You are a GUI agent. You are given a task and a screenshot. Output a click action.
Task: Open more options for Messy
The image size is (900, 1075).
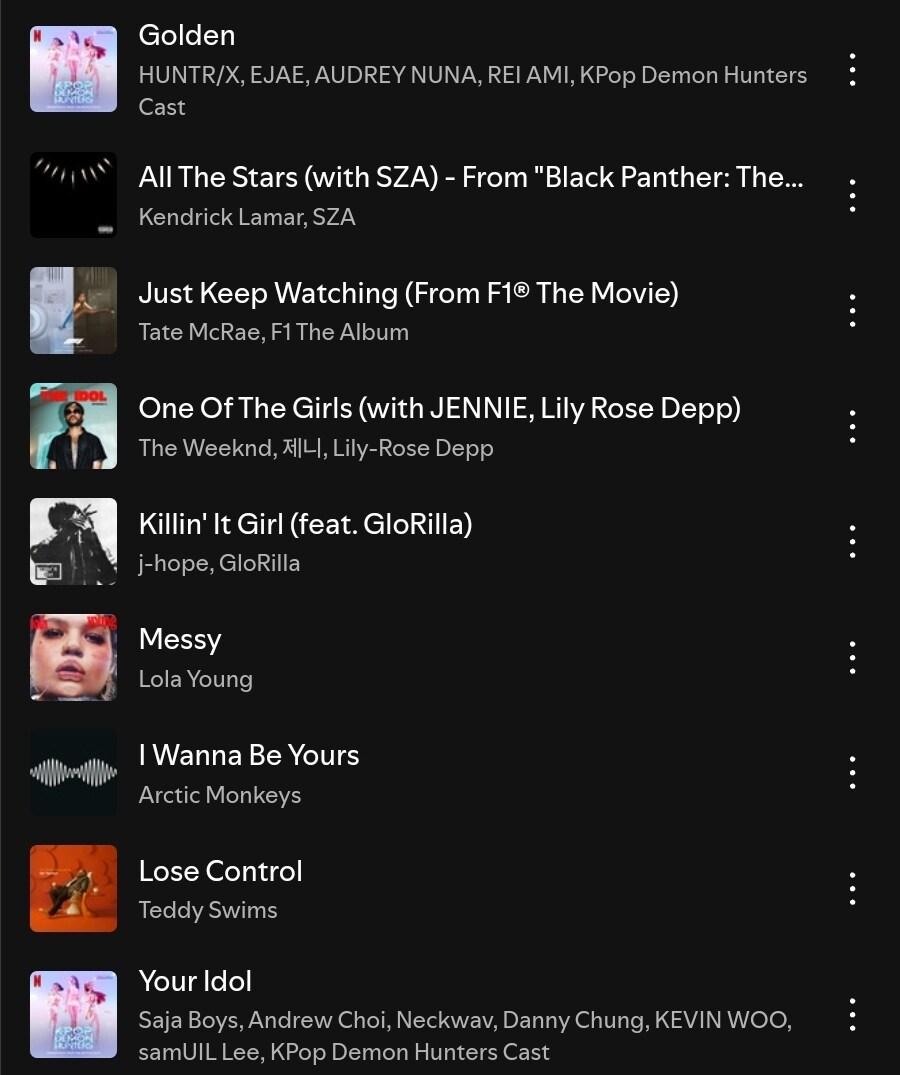pyautogui.click(x=852, y=657)
